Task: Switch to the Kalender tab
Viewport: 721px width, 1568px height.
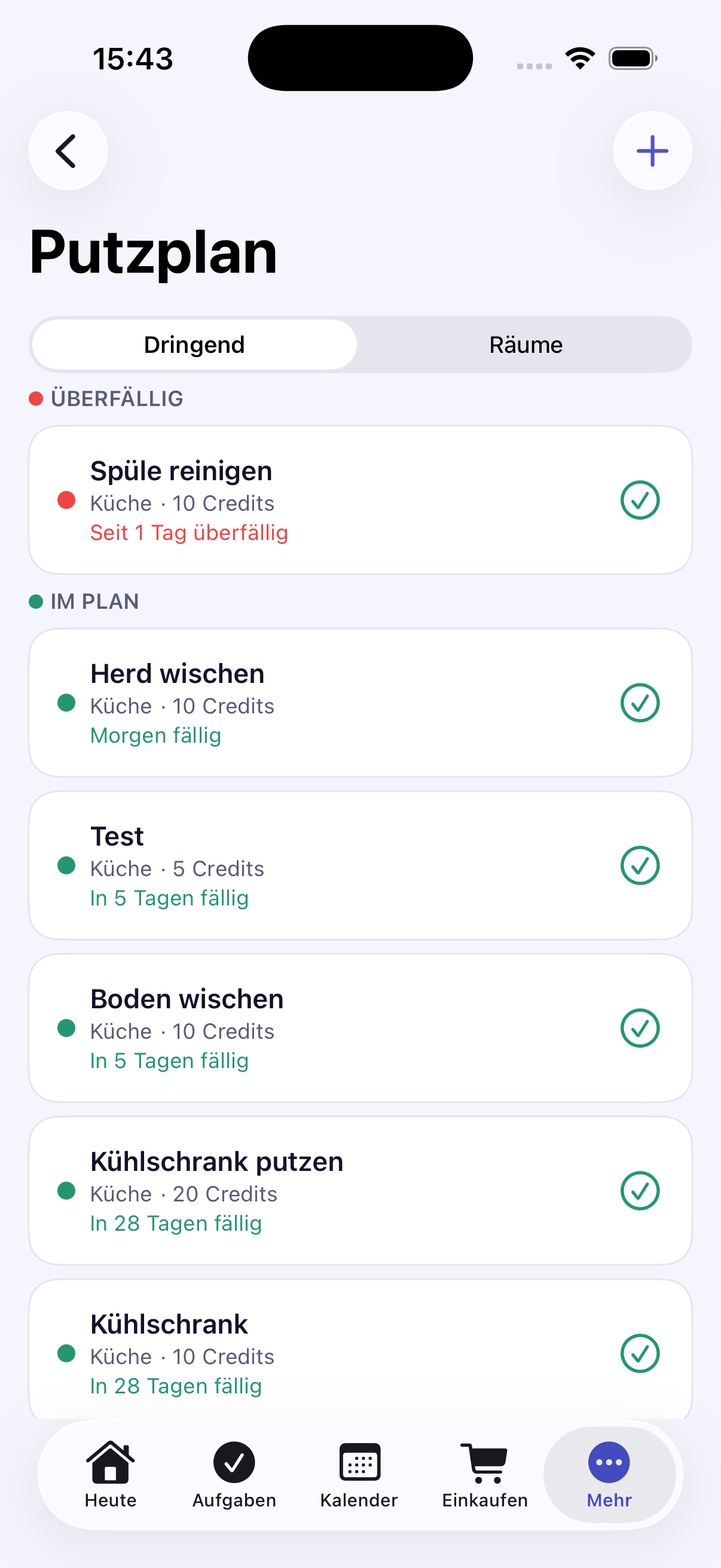Action: (359, 1474)
